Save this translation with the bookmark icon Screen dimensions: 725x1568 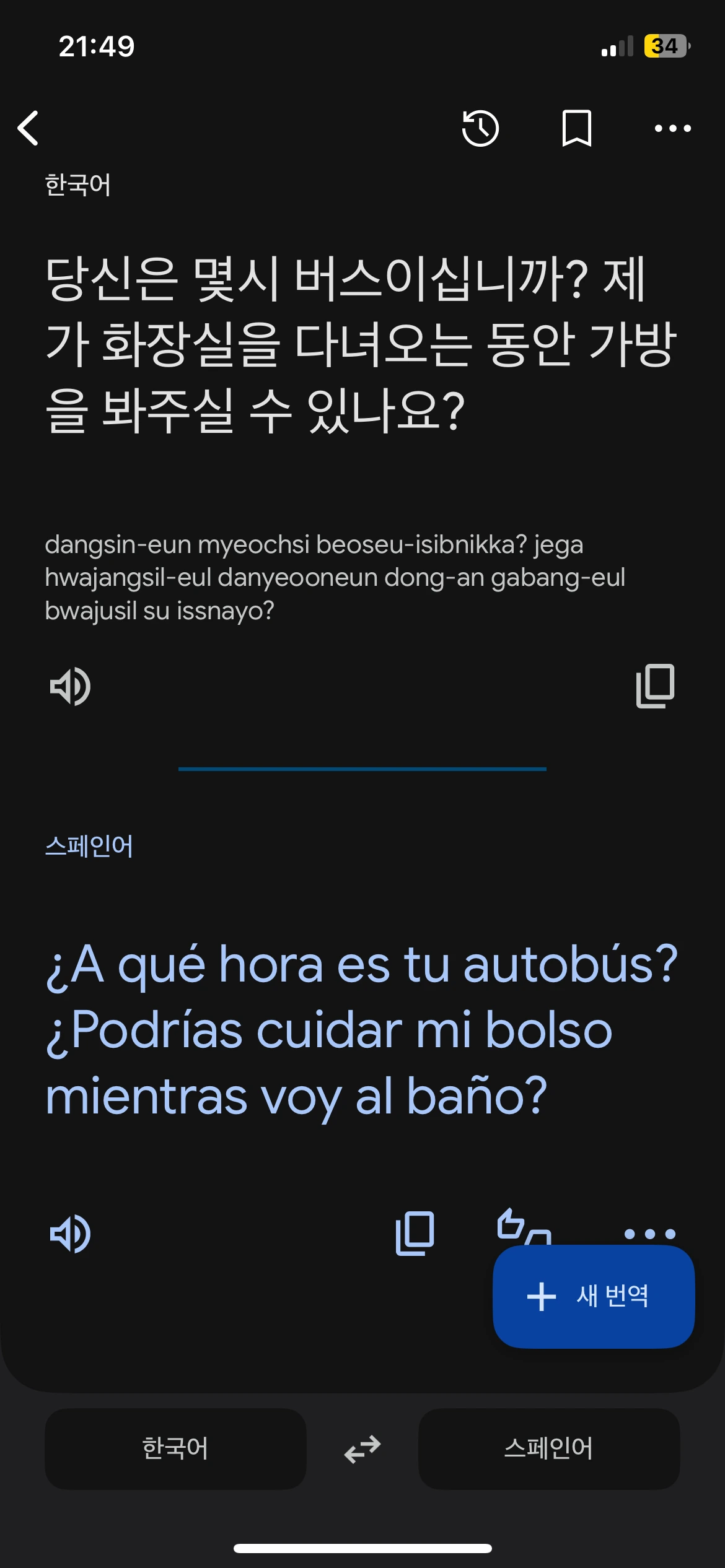point(576,128)
